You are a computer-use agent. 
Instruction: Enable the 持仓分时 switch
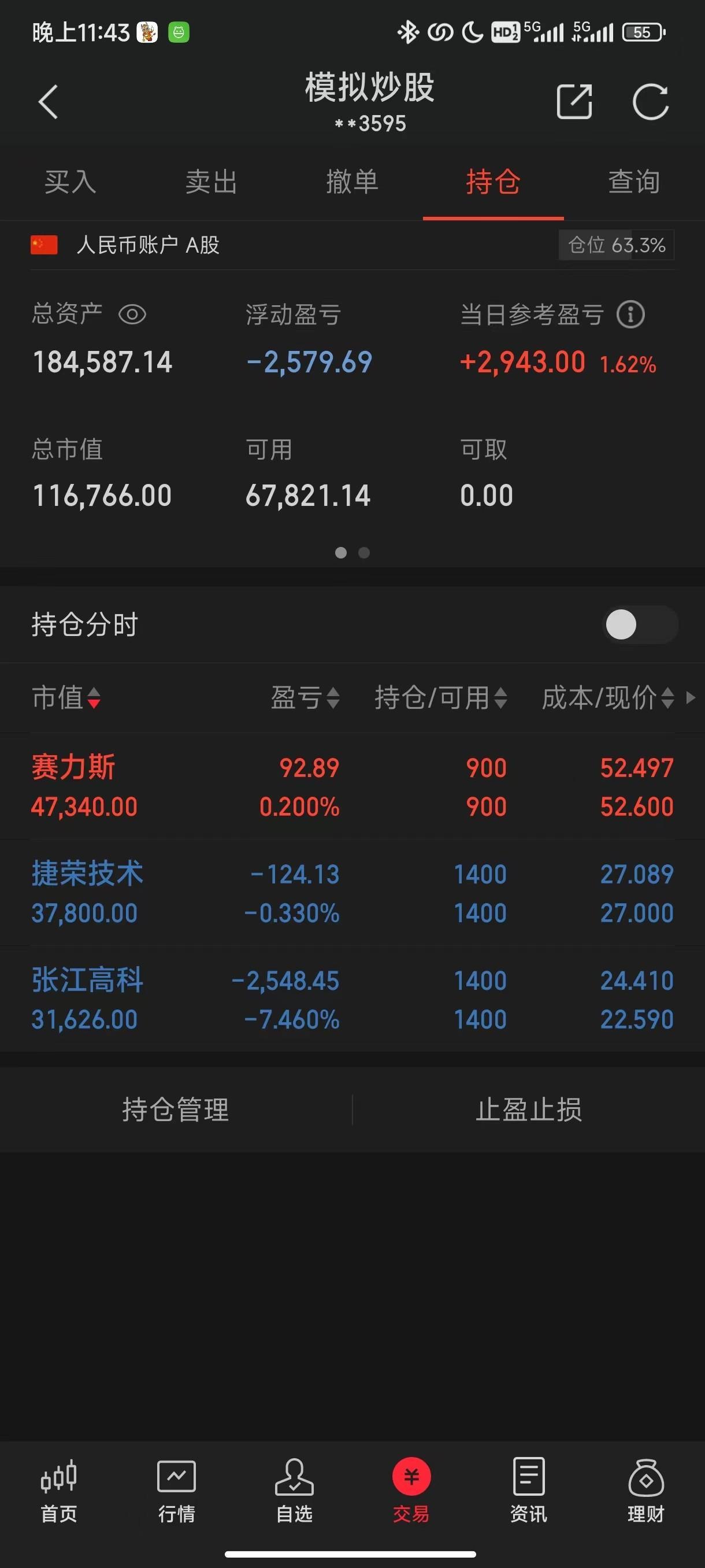click(640, 624)
